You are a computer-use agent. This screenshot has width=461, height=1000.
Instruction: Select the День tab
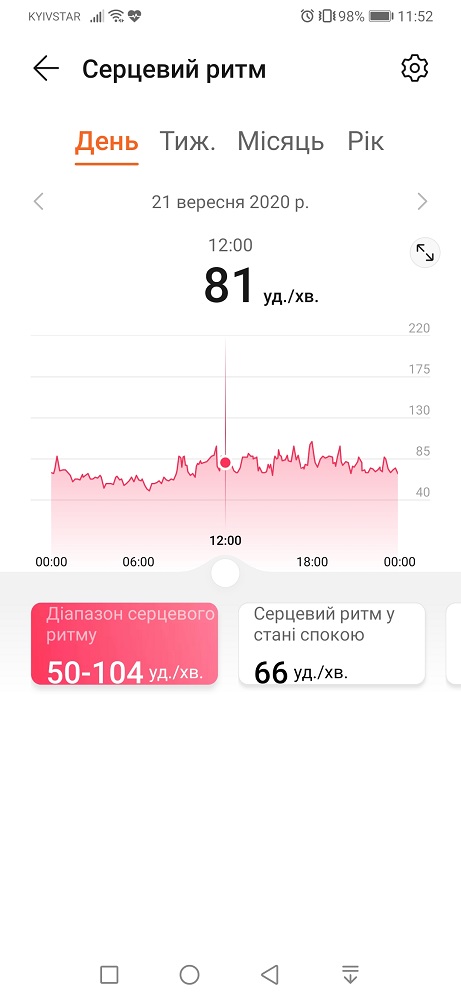(x=106, y=142)
